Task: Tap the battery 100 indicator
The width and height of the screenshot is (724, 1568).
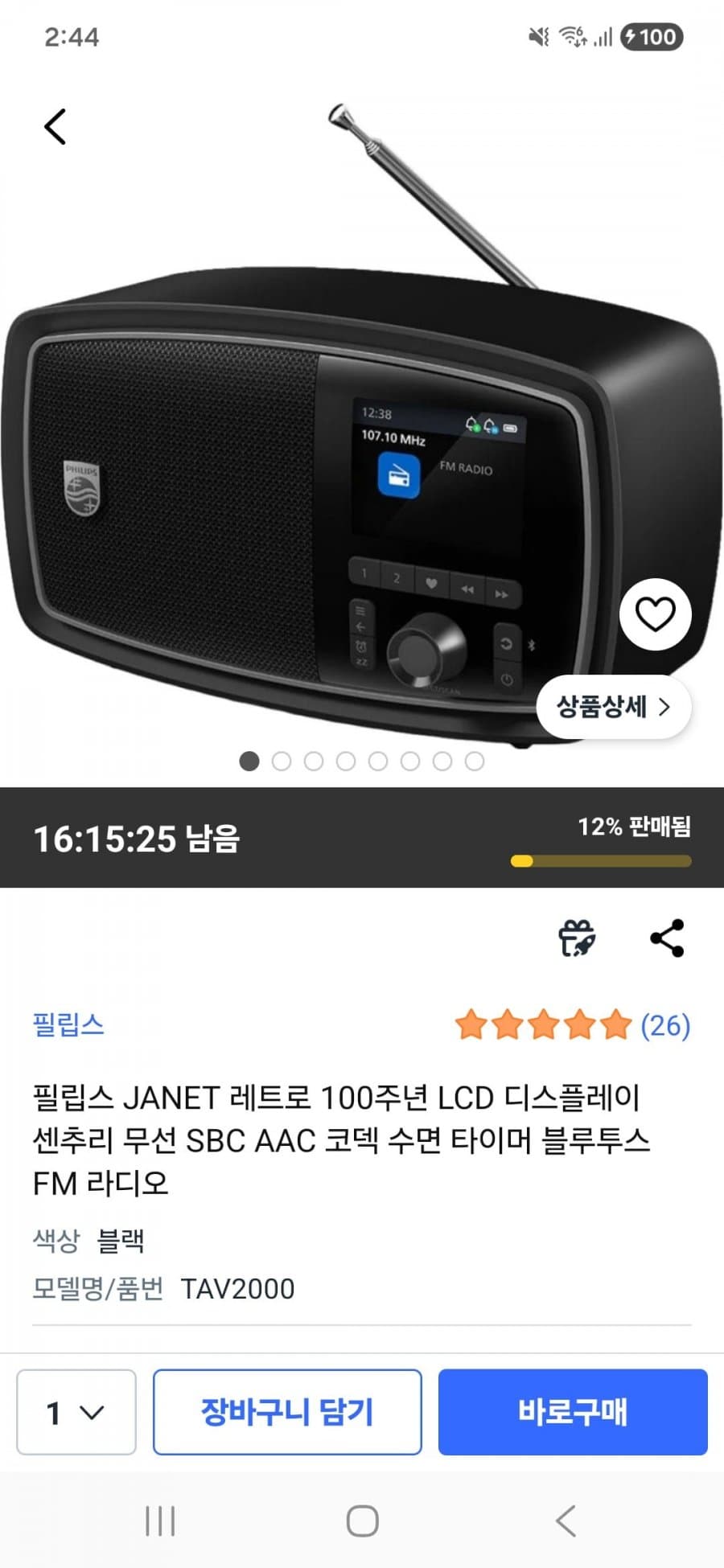Action: (648, 37)
